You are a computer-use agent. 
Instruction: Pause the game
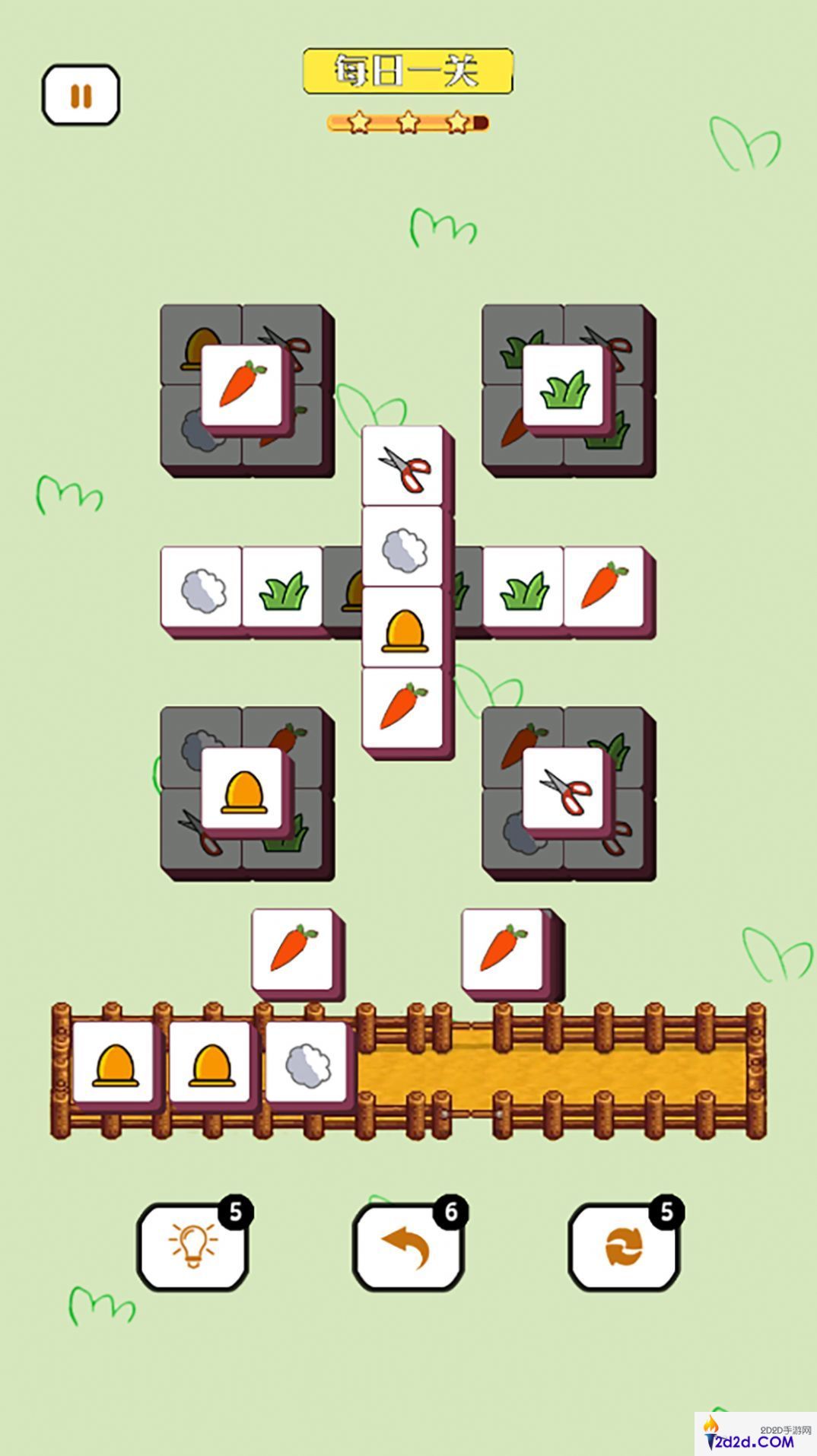(x=81, y=95)
